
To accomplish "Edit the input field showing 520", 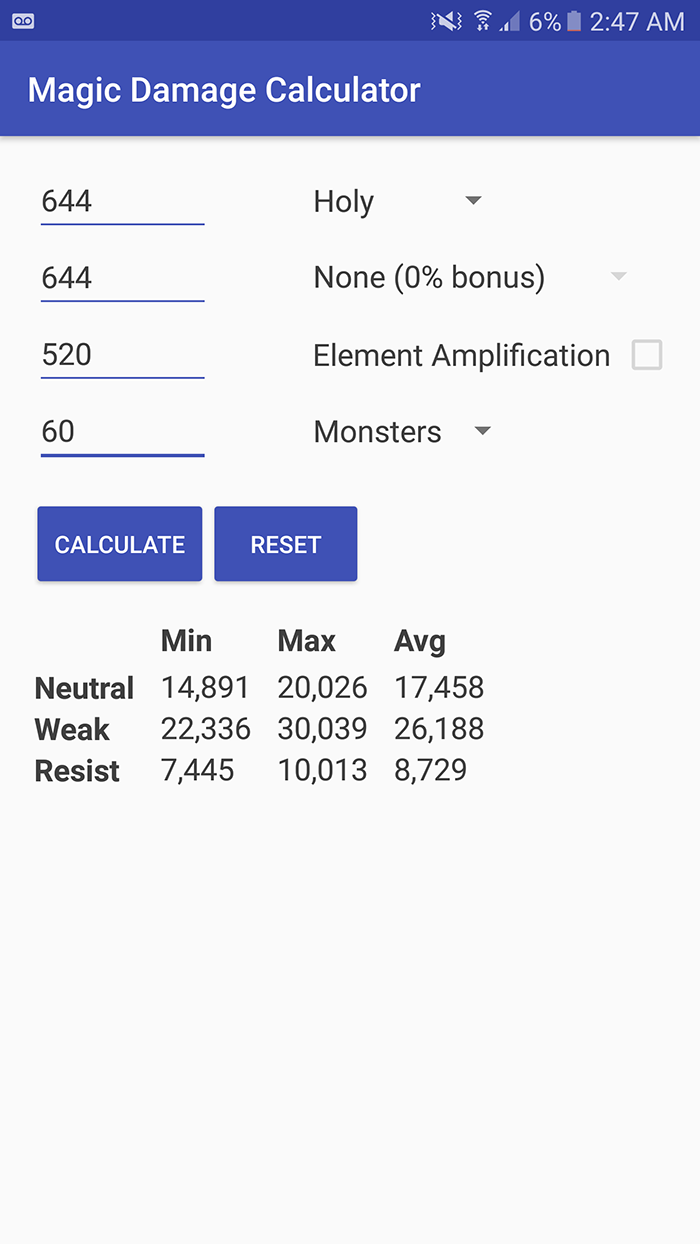I will 122,355.
